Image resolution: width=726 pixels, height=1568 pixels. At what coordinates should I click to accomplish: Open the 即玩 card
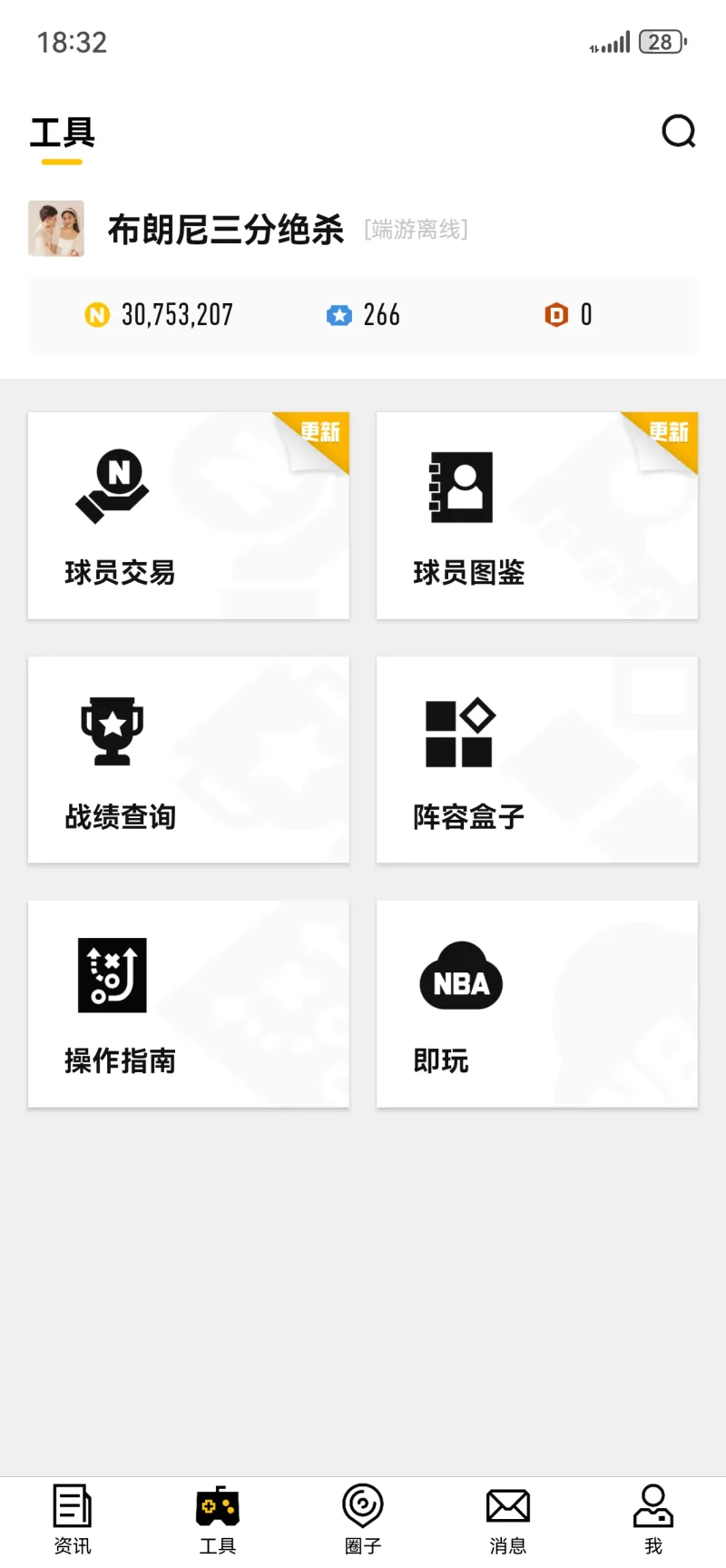(x=535, y=1003)
